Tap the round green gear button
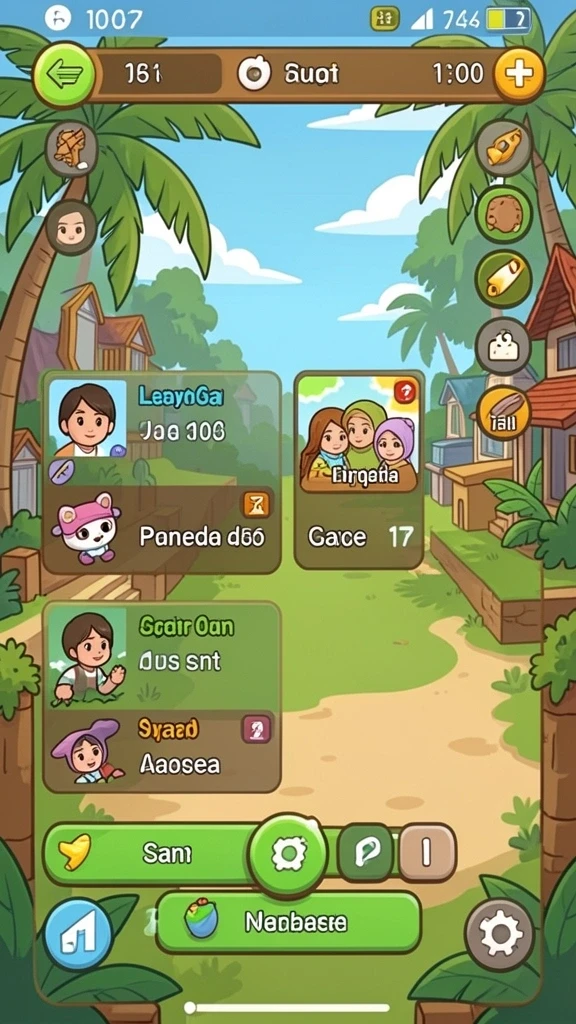The width and height of the screenshot is (576, 1024). click(288, 853)
